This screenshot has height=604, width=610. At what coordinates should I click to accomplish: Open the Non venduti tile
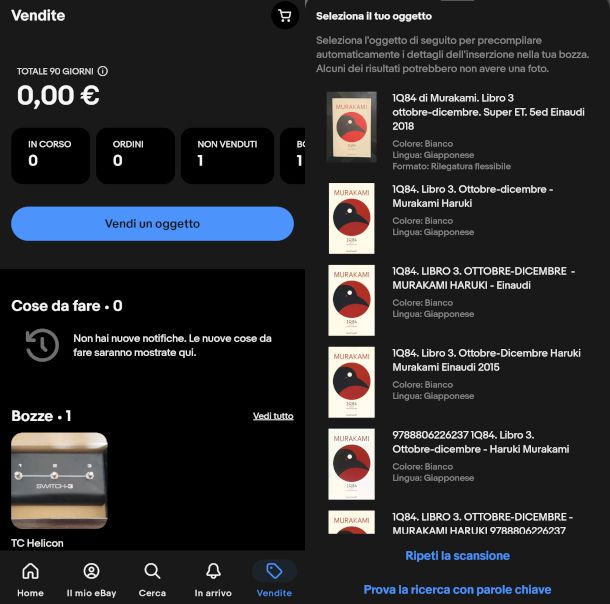[x=227, y=155]
